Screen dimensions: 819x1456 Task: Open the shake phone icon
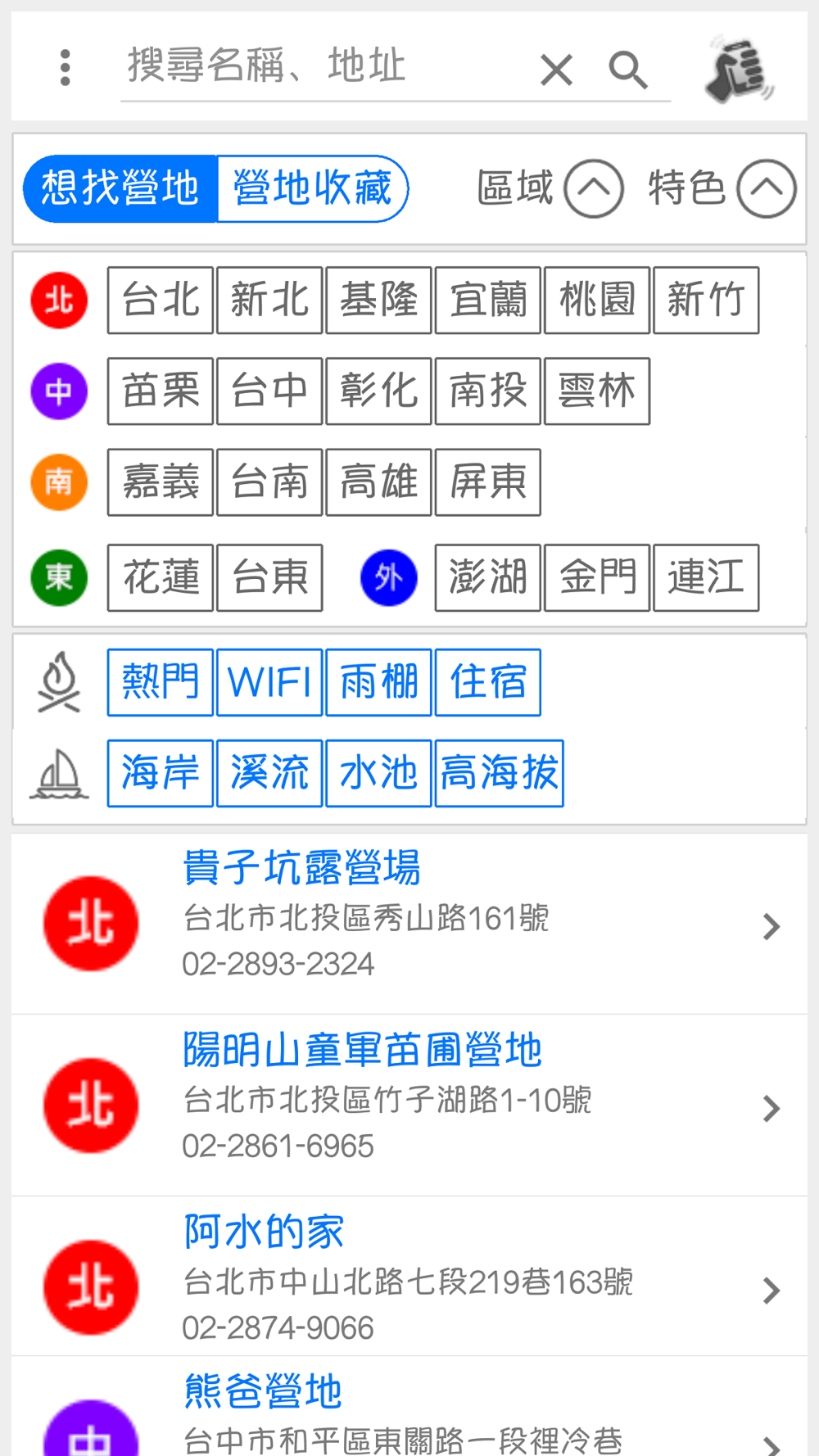pyautogui.click(x=740, y=69)
